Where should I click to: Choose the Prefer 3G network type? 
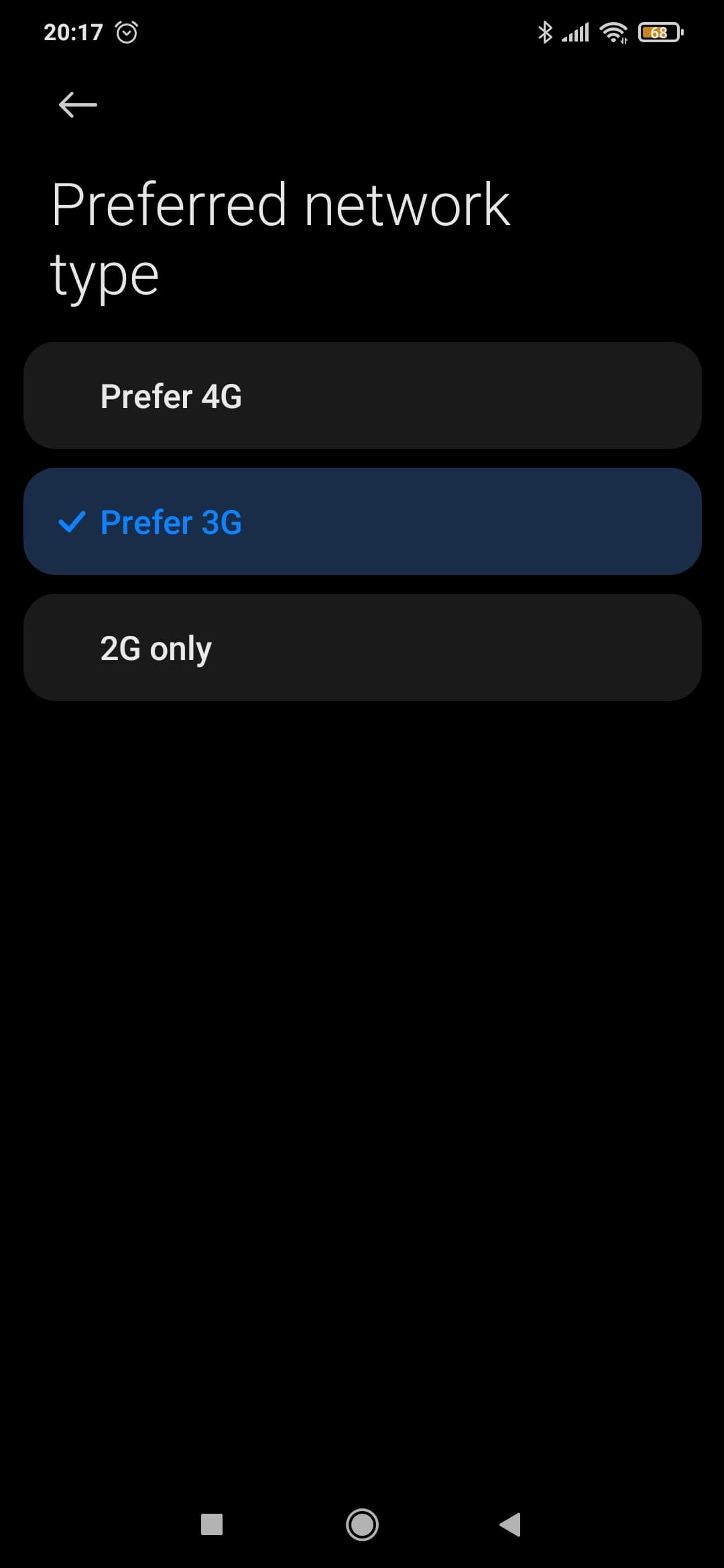[362, 521]
